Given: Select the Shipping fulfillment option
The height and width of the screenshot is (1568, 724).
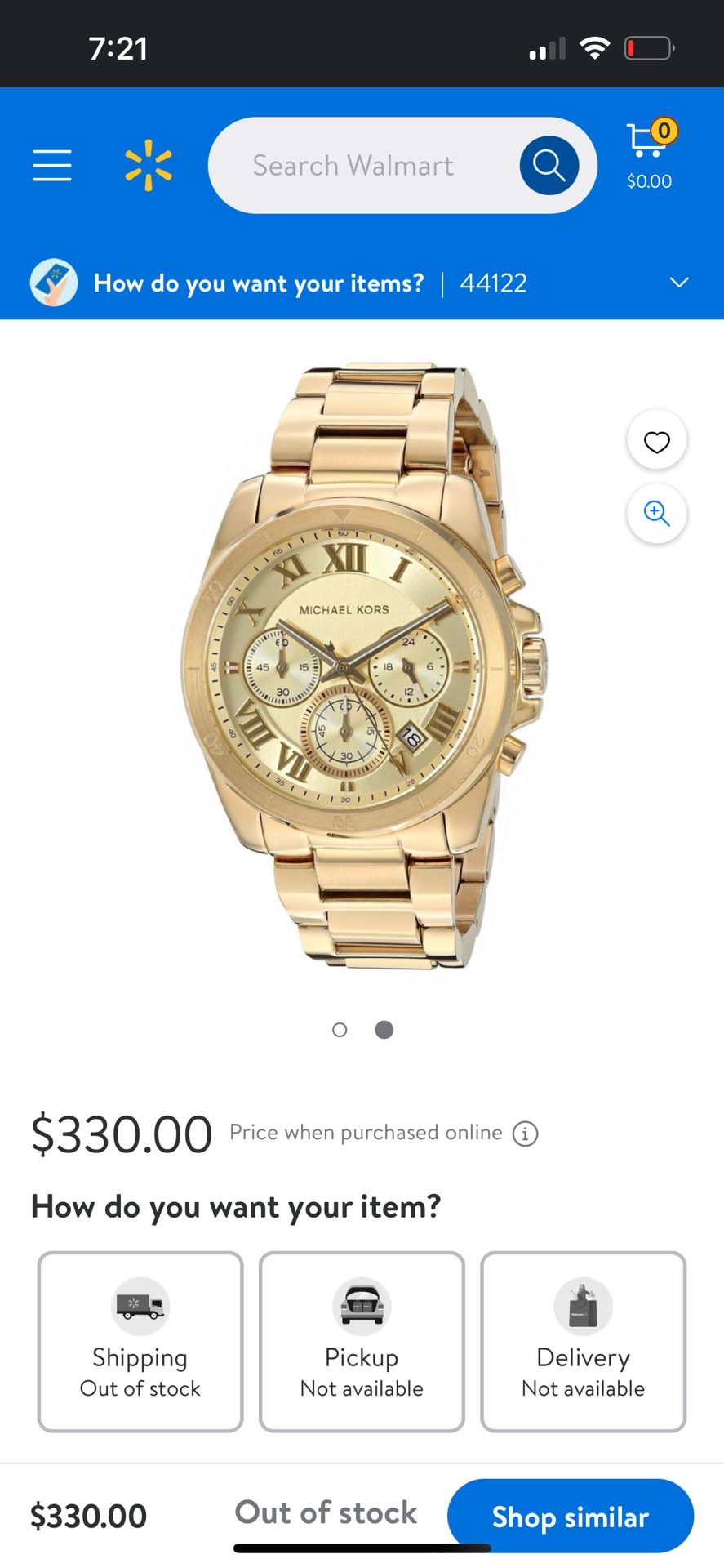Looking at the screenshot, I should coord(139,1342).
